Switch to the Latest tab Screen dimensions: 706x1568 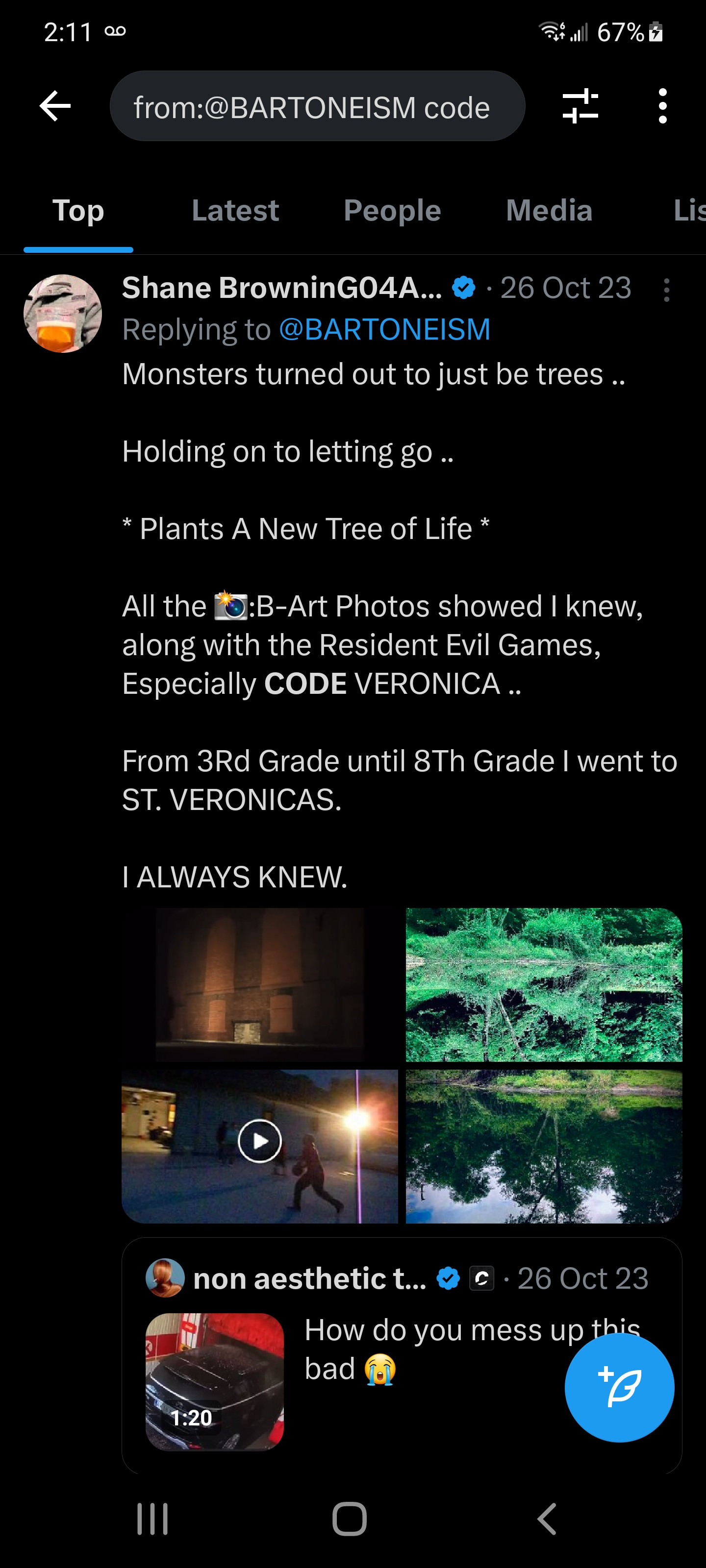pyautogui.click(x=235, y=211)
